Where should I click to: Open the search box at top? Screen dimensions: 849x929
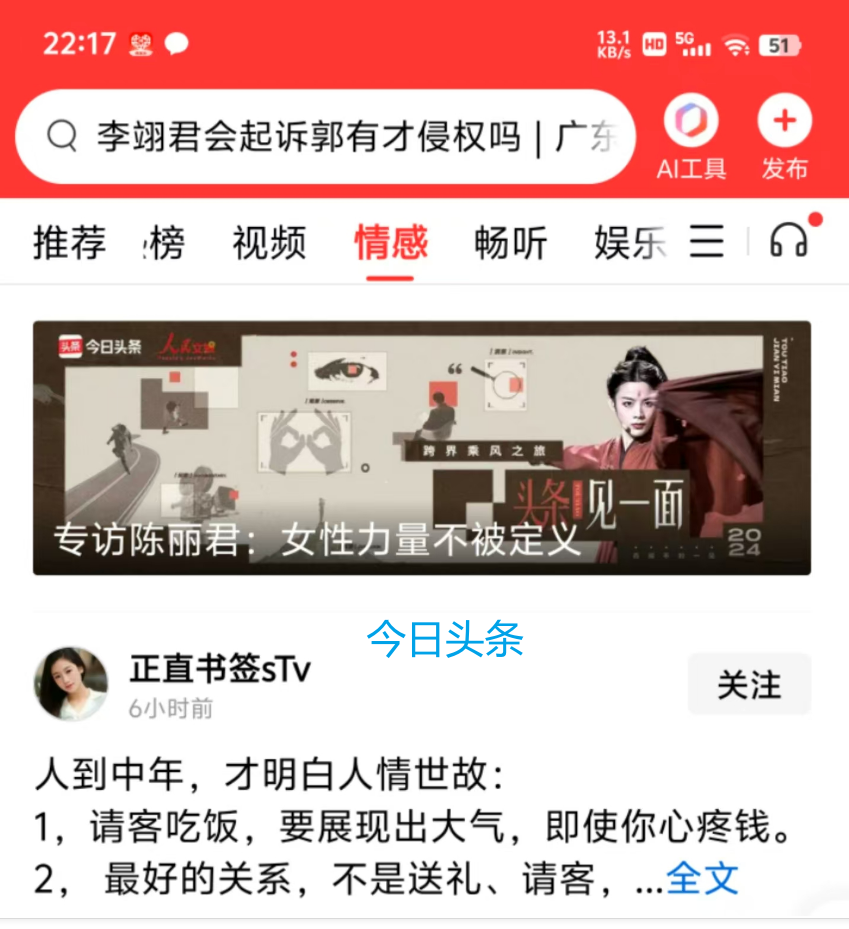[x=325, y=137]
